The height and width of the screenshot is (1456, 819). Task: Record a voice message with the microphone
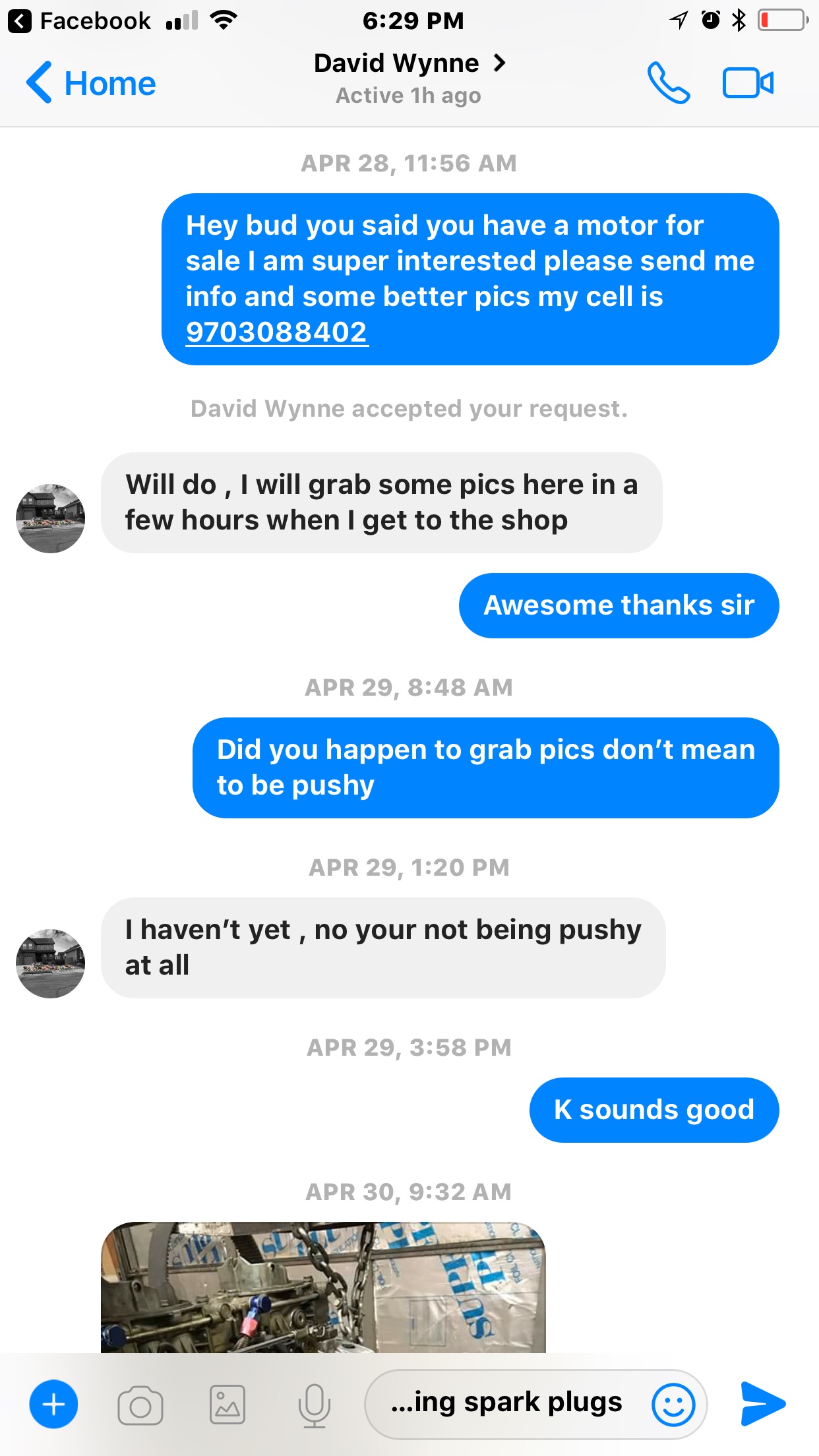(x=314, y=1405)
